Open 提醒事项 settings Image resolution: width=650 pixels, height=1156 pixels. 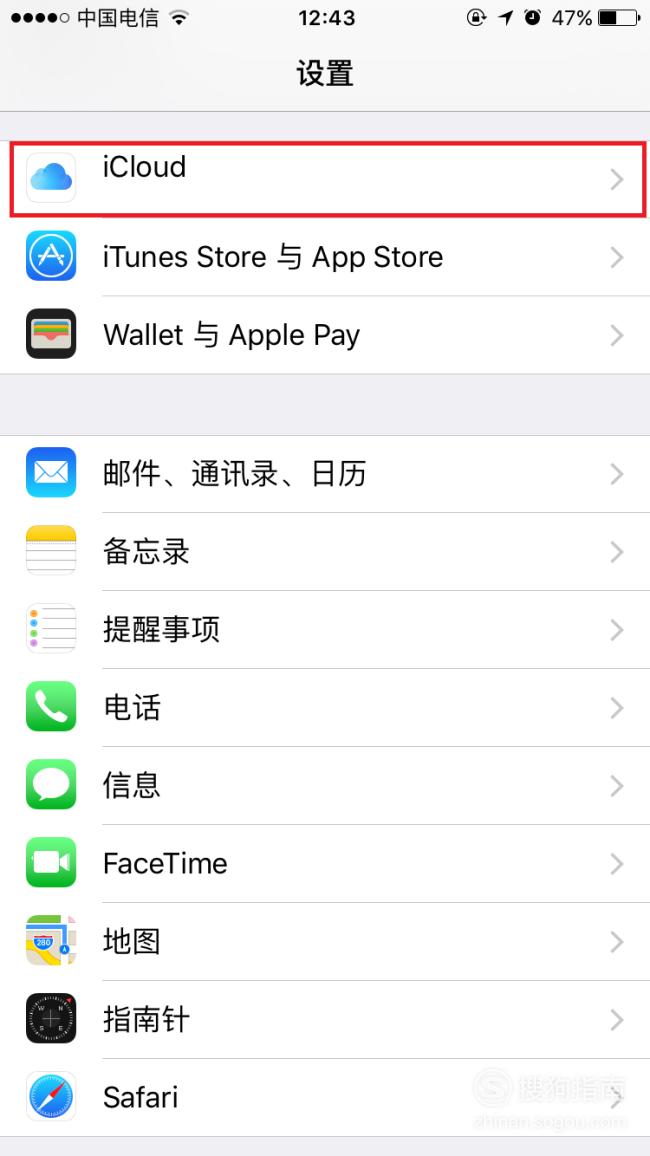coord(325,630)
